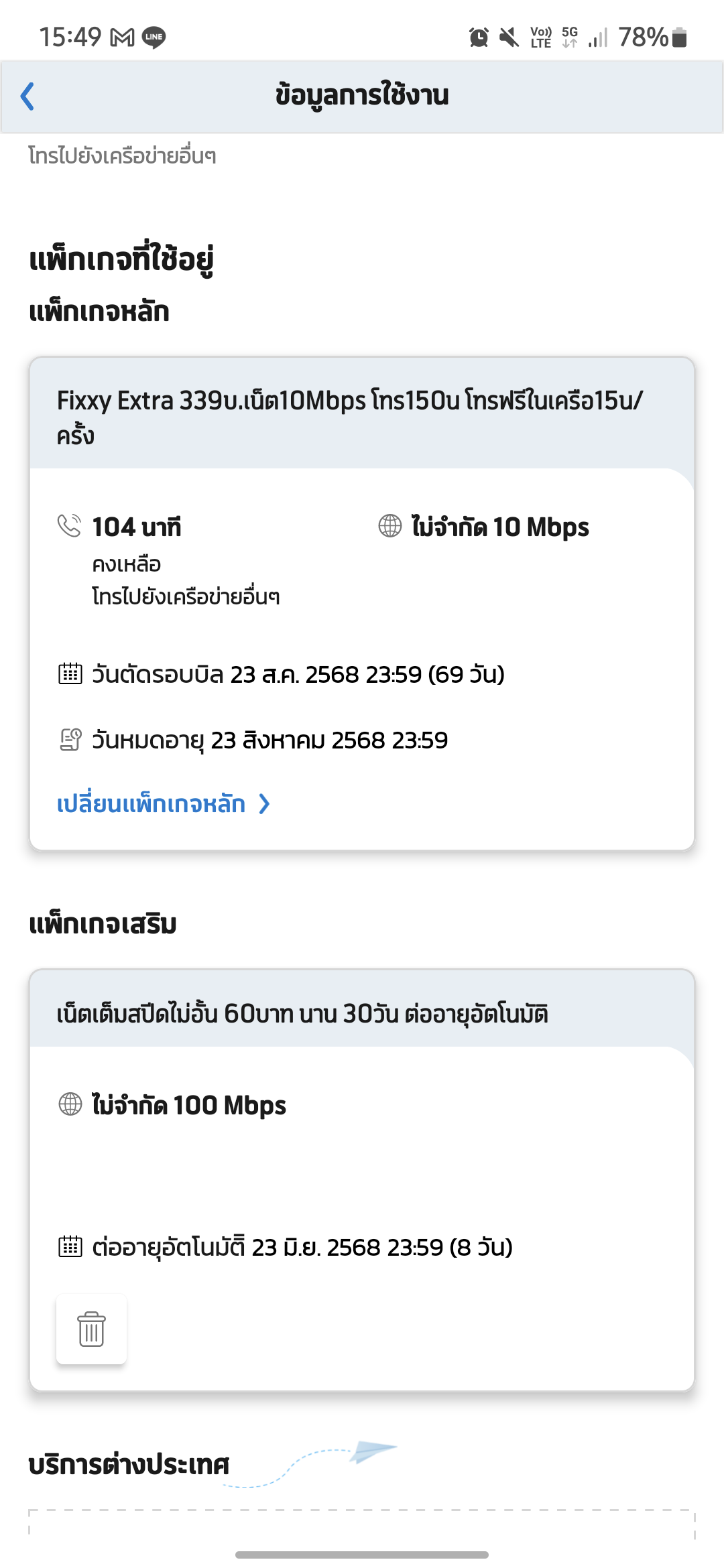Go back using the header arrow
724x1568 pixels.
pyautogui.click(x=27, y=96)
